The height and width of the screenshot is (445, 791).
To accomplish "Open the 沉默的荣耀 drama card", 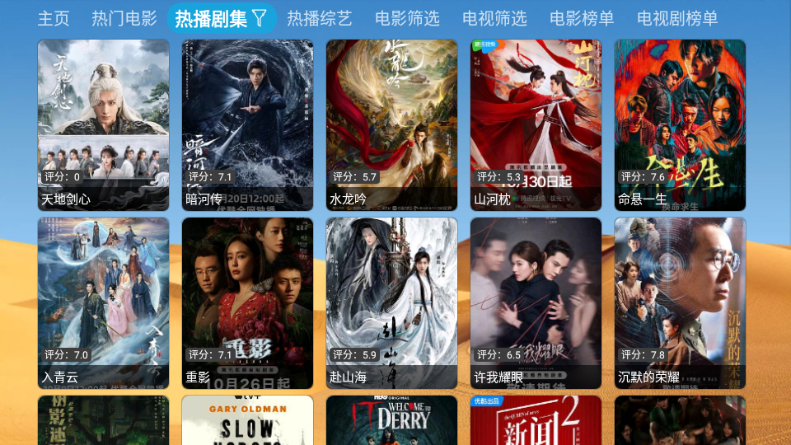I will coord(680,302).
